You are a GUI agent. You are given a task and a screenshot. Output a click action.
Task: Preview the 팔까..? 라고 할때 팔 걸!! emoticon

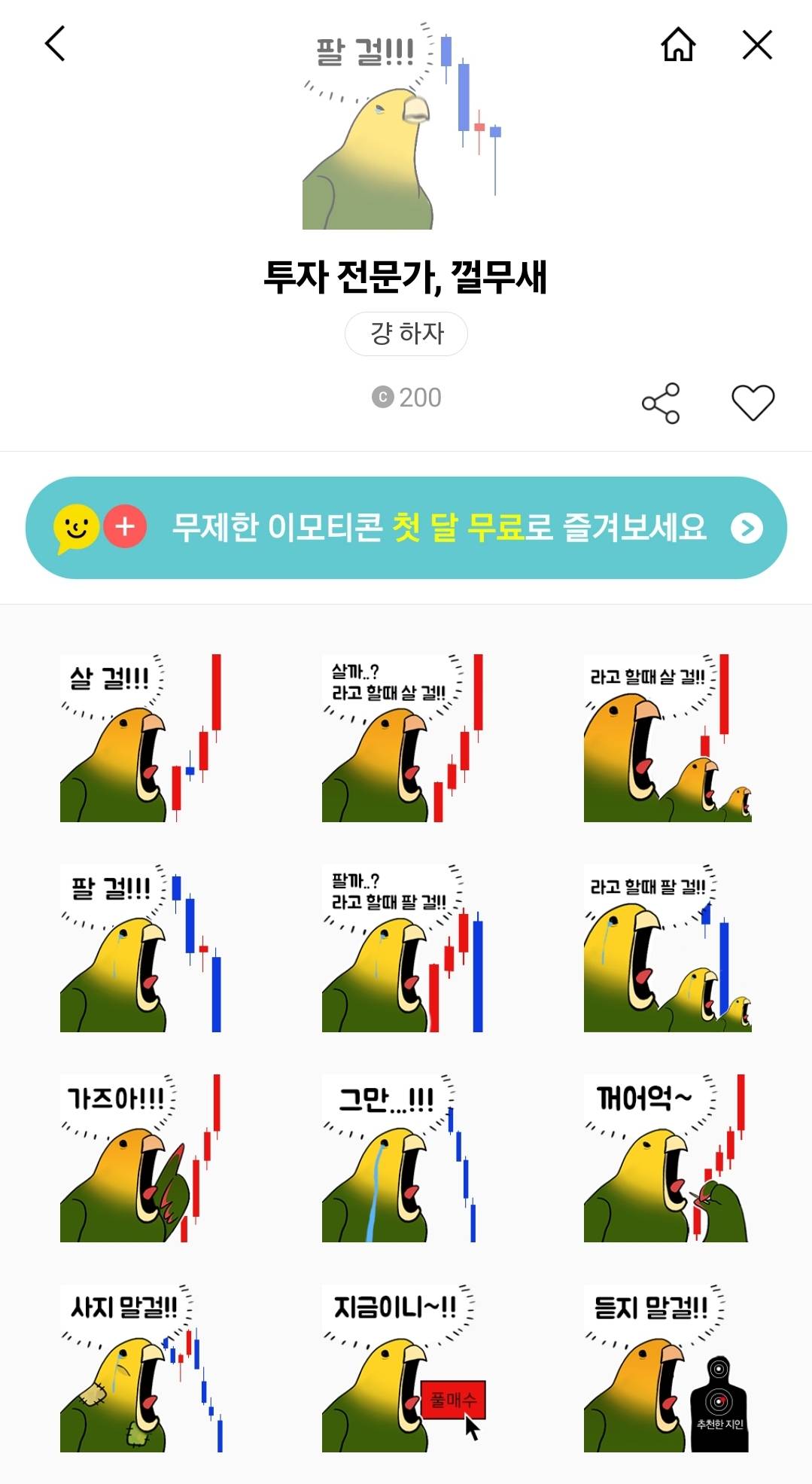tap(403, 948)
